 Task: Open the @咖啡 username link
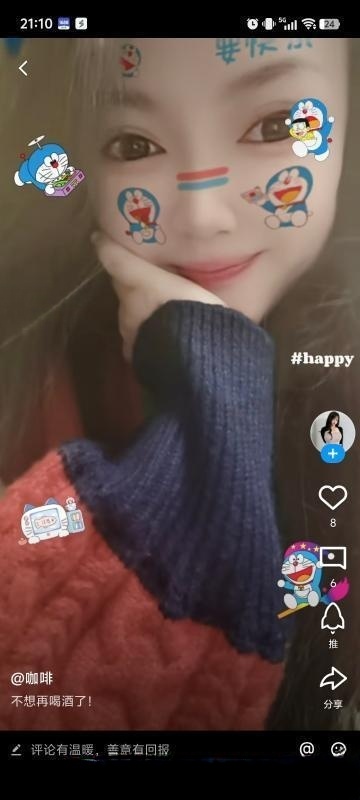point(32,679)
